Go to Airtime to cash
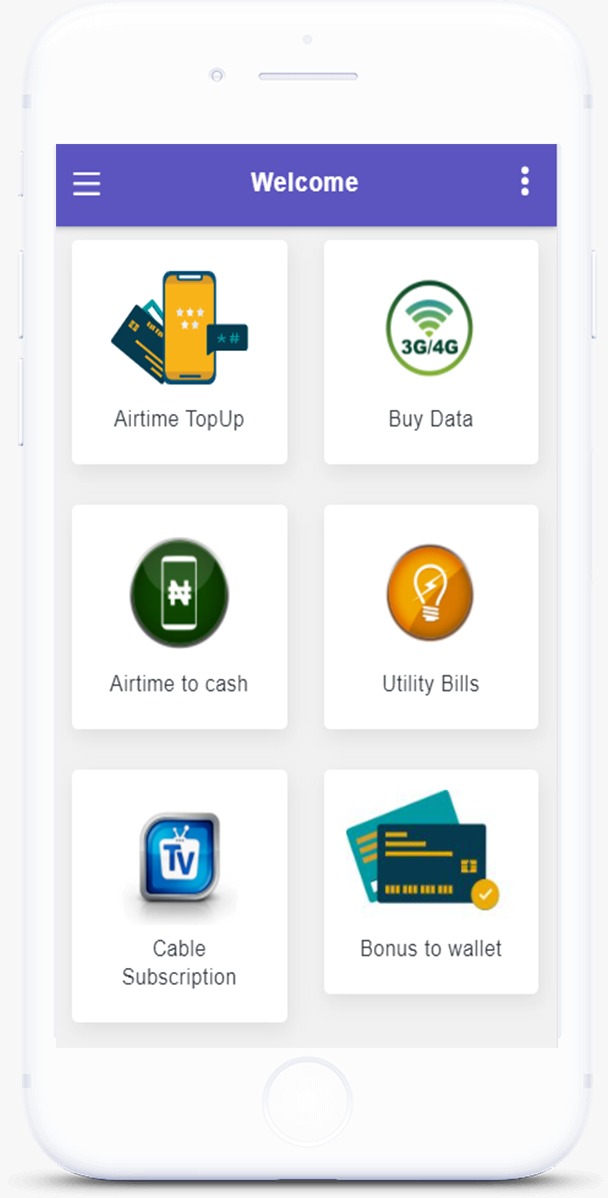 tap(179, 616)
